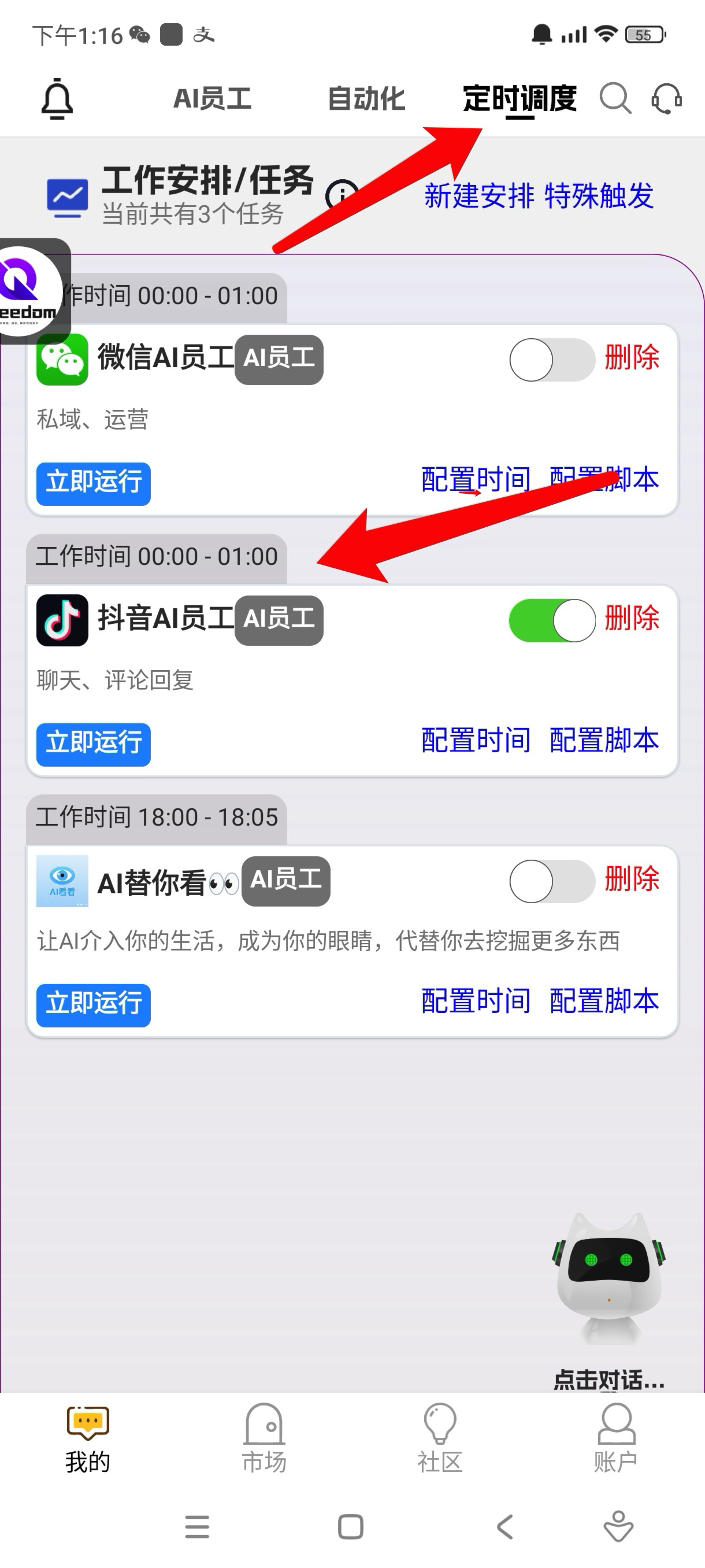Open 配置时间 for 抖音AI员工

click(476, 740)
